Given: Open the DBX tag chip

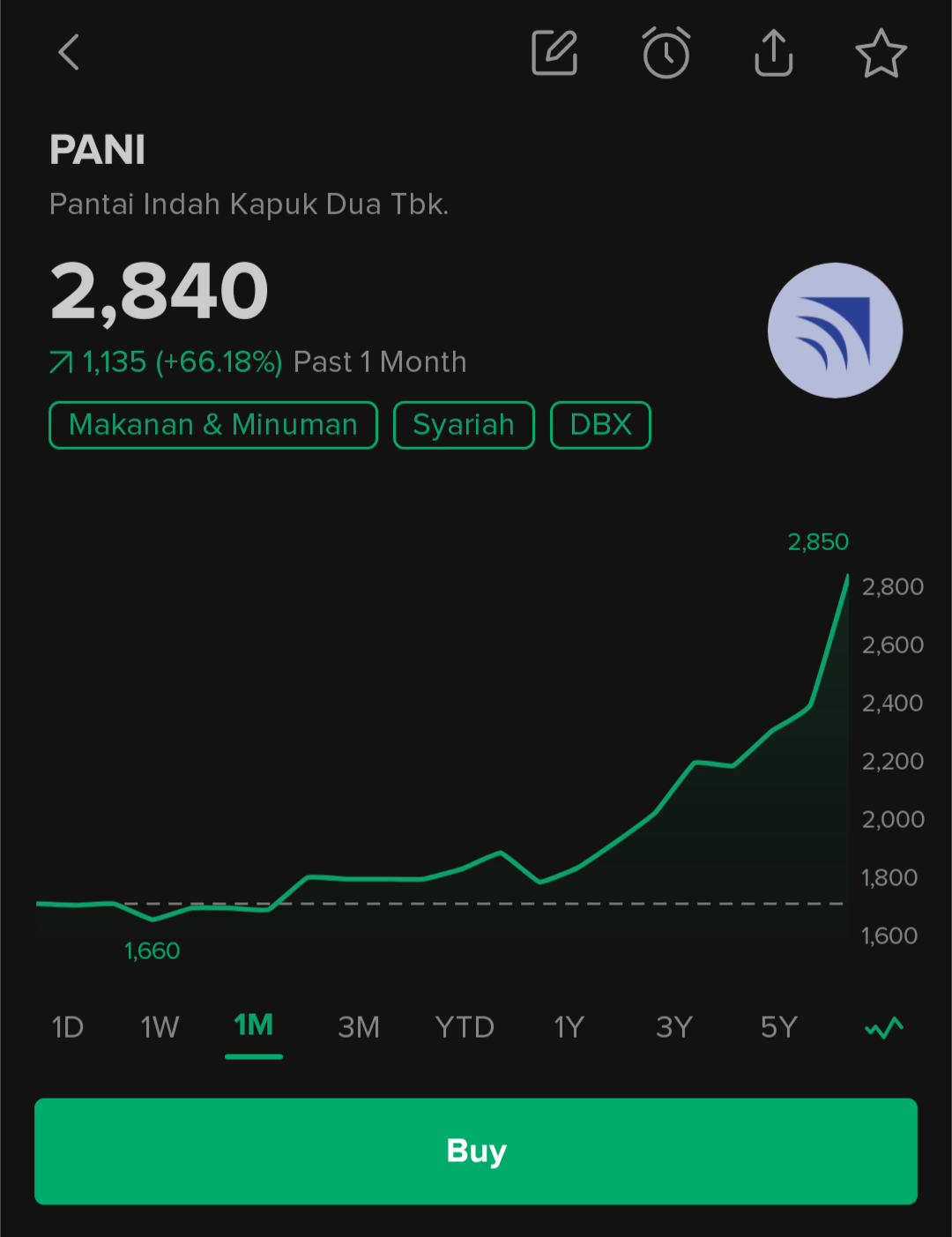Looking at the screenshot, I should point(600,425).
